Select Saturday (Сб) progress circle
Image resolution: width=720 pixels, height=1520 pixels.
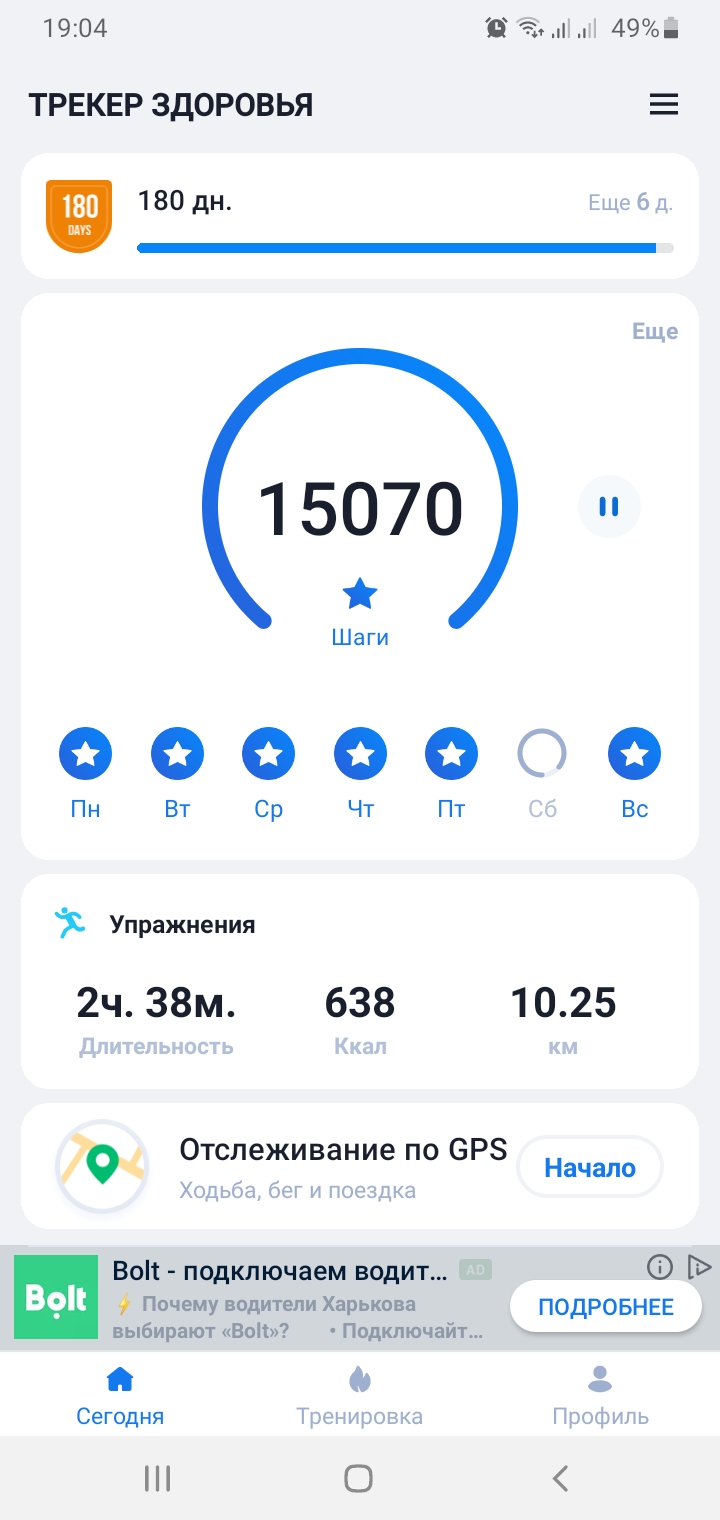[x=542, y=754]
